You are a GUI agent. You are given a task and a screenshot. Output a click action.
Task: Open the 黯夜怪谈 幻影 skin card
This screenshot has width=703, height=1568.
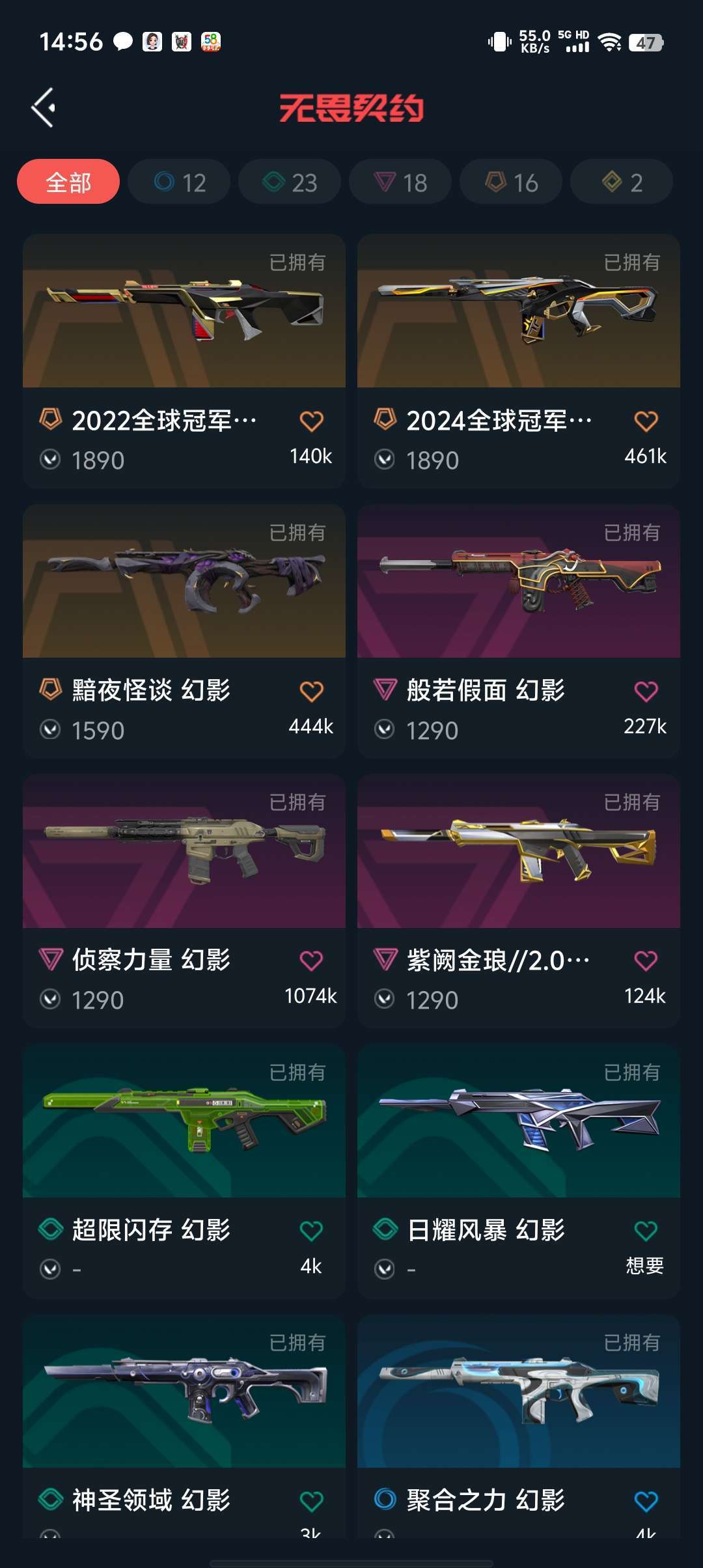click(184, 631)
